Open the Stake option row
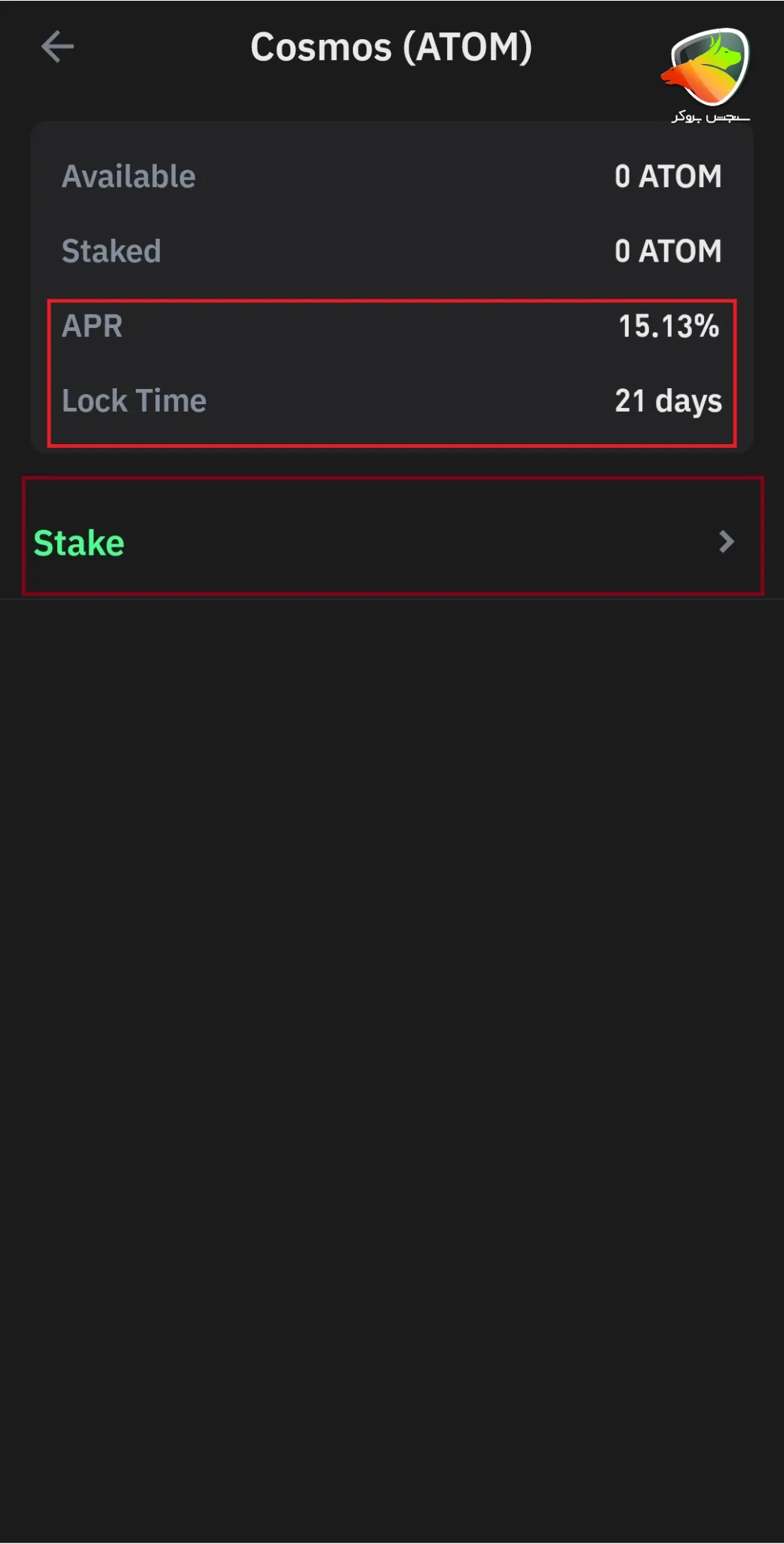The height and width of the screenshot is (1544, 784). tap(391, 542)
